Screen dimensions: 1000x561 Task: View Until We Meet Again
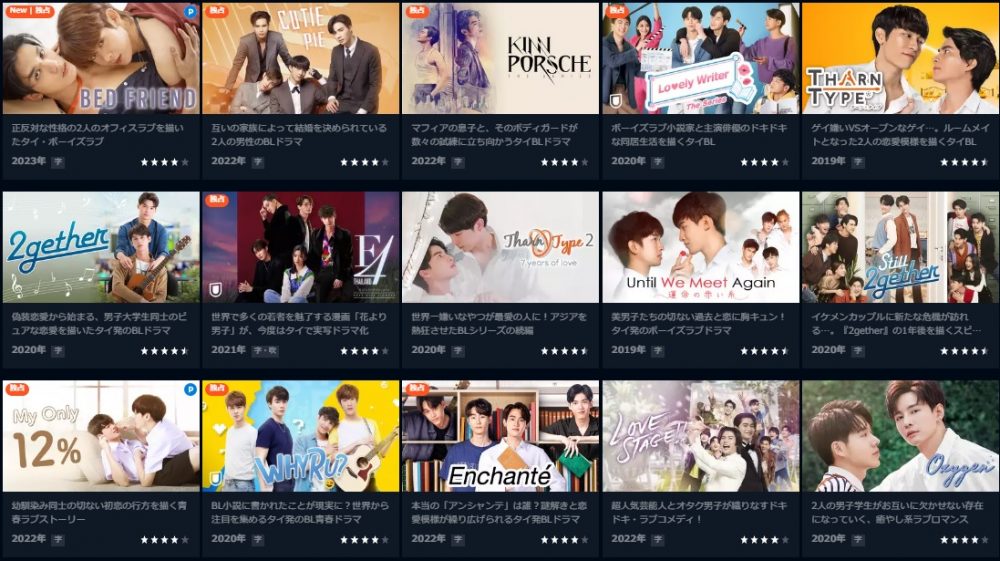(x=700, y=247)
